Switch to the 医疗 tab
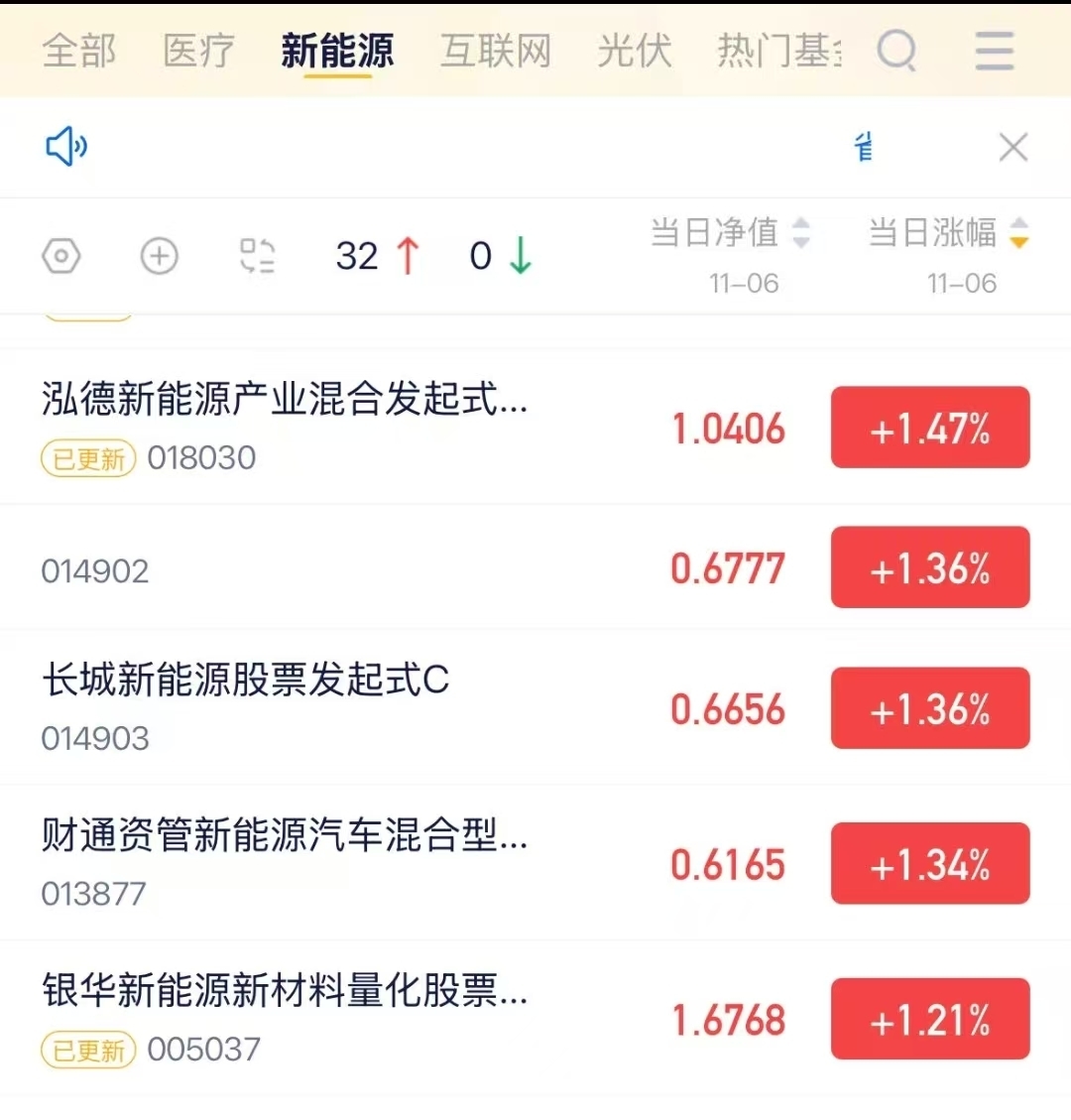Viewport: 1071px width, 1120px height. pyautogui.click(x=198, y=51)
